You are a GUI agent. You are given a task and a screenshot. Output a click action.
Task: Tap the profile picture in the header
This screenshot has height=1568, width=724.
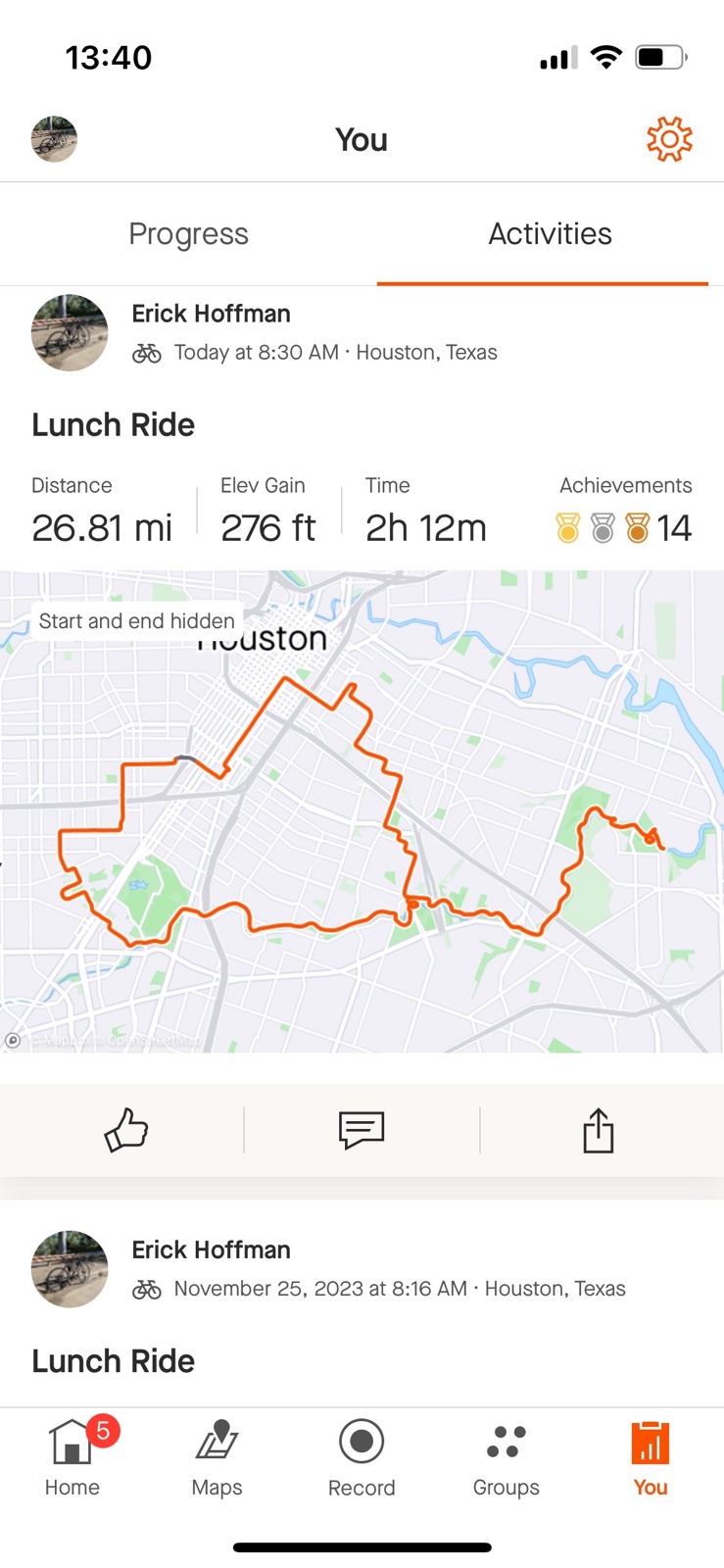(54, 139)
